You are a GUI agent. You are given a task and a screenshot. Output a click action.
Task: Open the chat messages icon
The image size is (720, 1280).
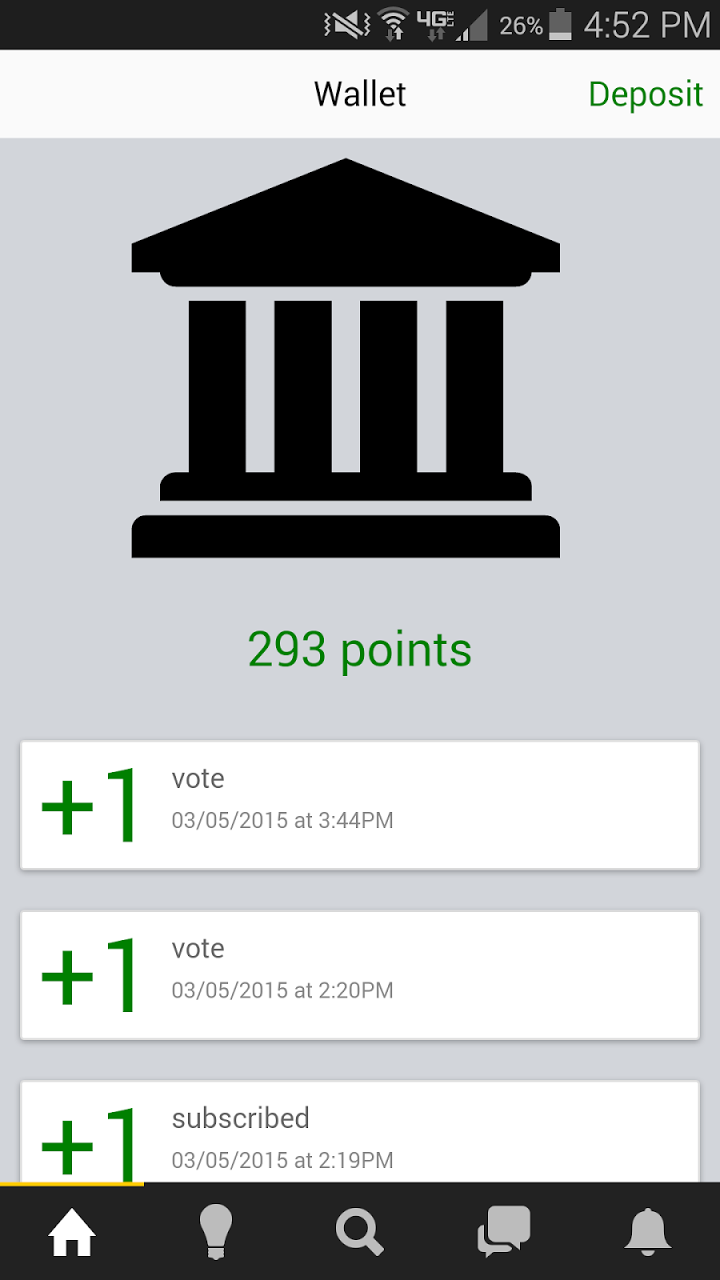click(x=504, y=1232)
